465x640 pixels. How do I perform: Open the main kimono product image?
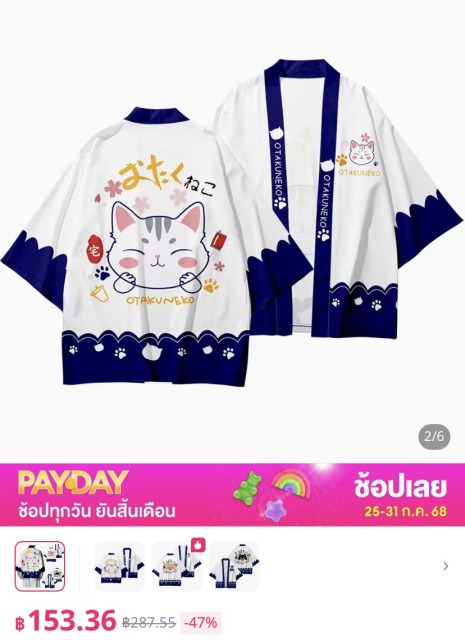click(232, 231)
